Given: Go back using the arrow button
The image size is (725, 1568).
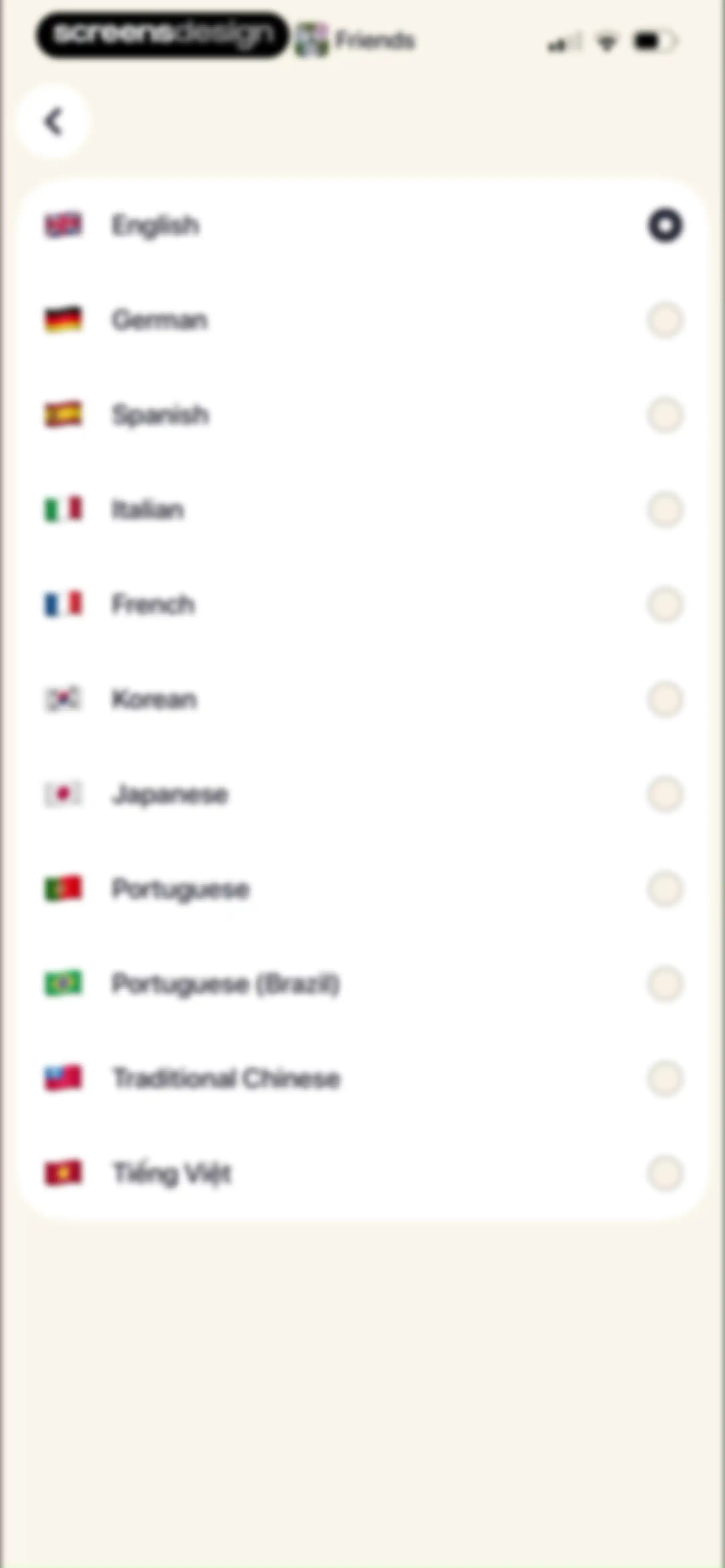Looking at the screenshot, I should tap(54, 121).
